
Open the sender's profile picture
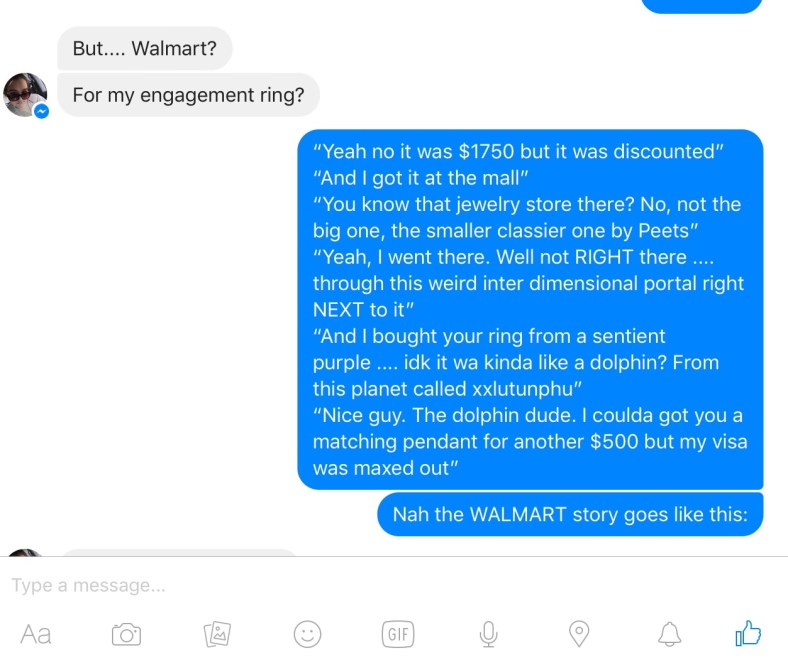(25, 95)
